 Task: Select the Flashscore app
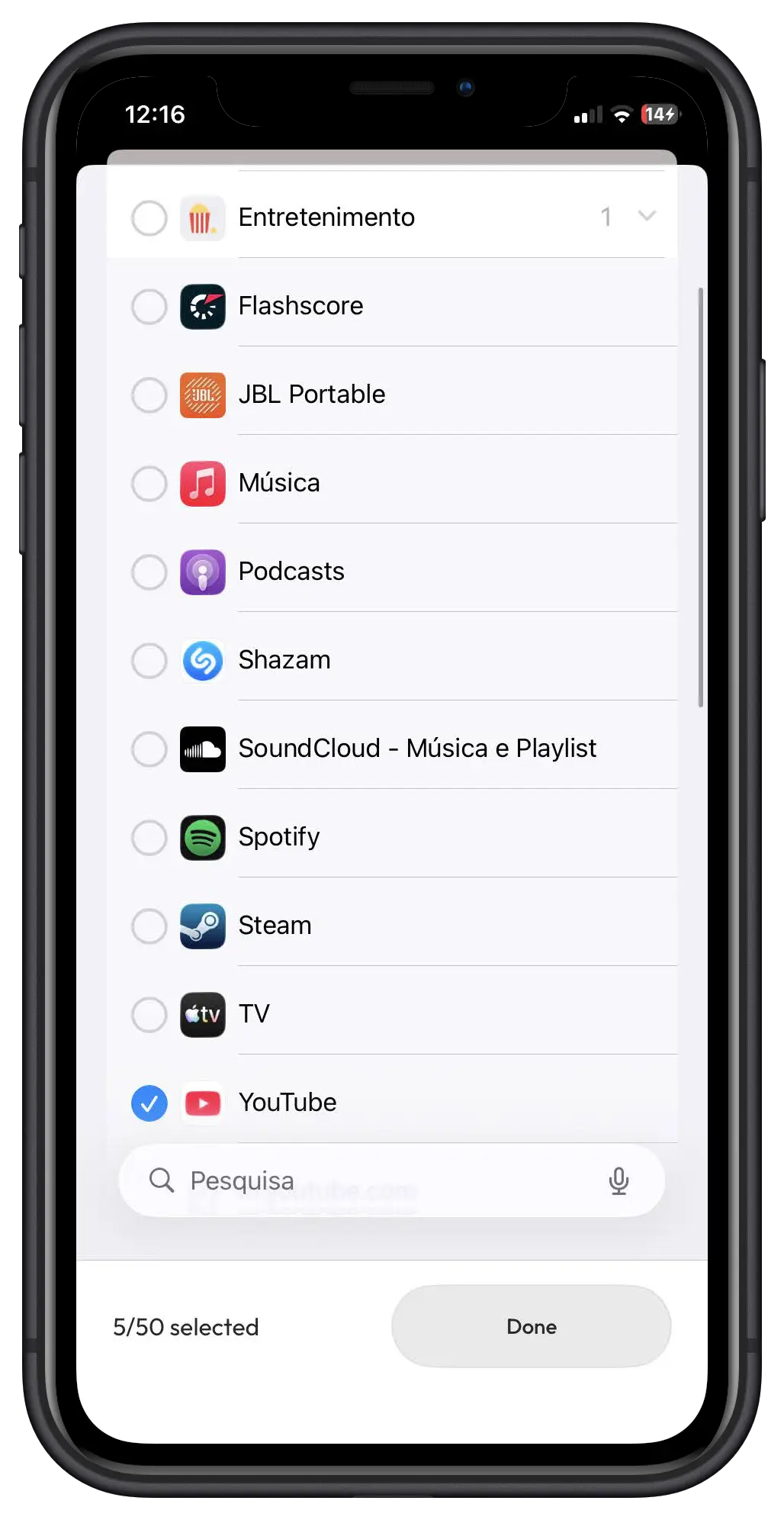click(149, 307)
